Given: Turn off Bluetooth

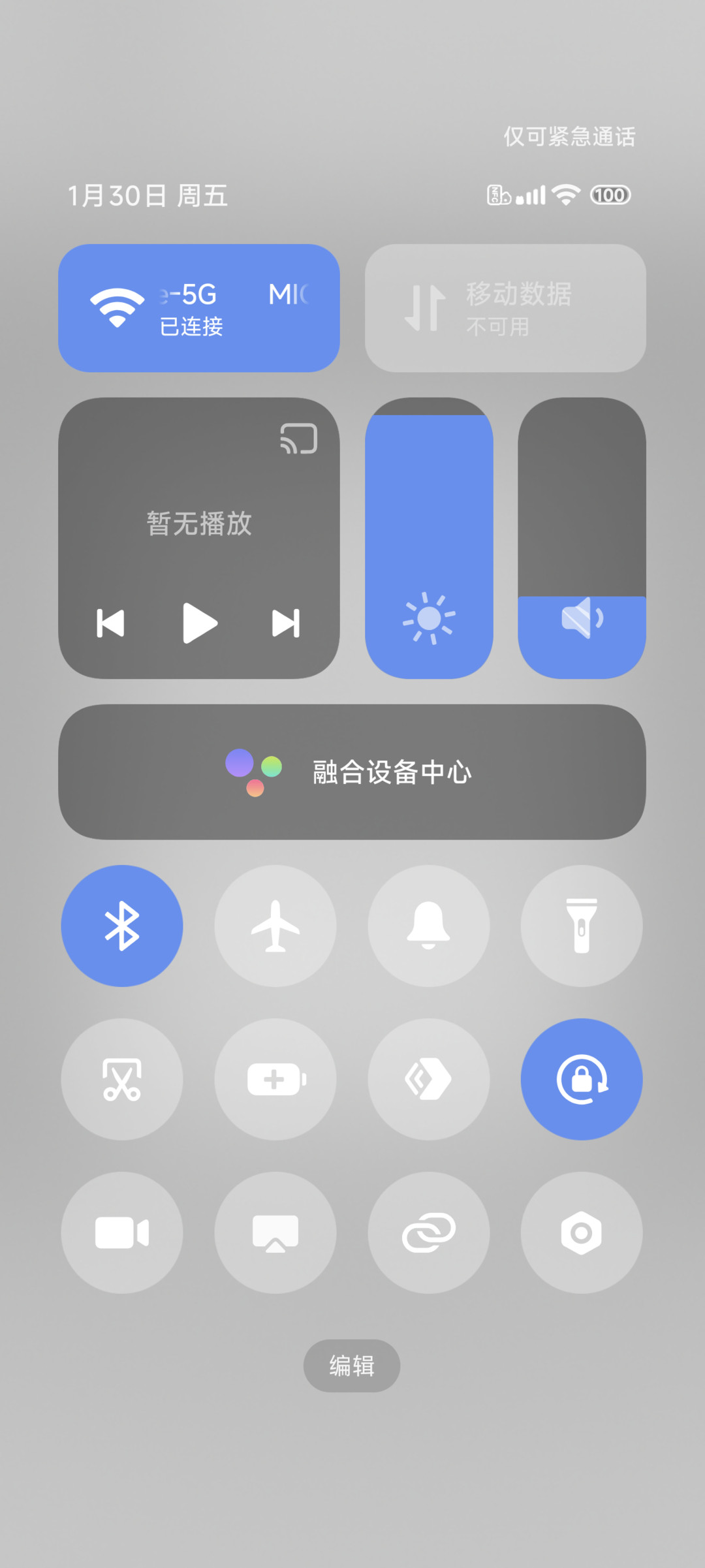Looking at the screenshot, I should click(122, 926).
